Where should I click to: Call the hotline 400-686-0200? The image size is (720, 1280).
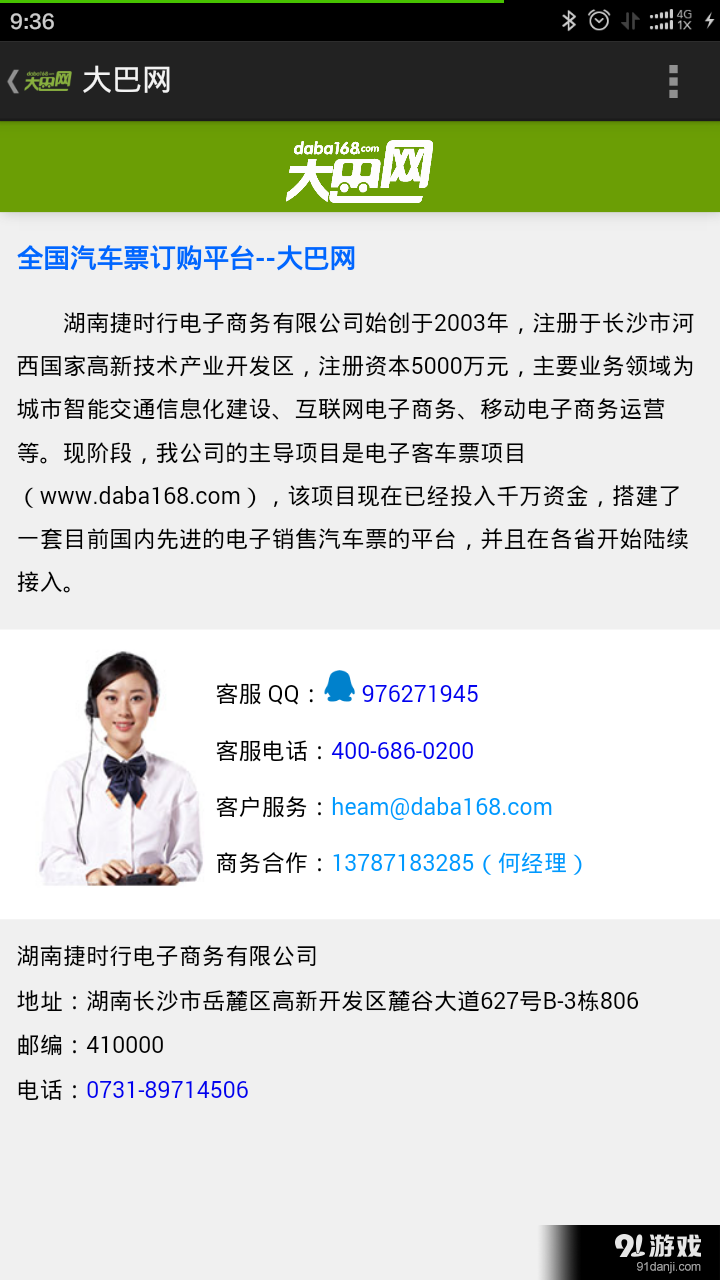(x=402, y=751)
